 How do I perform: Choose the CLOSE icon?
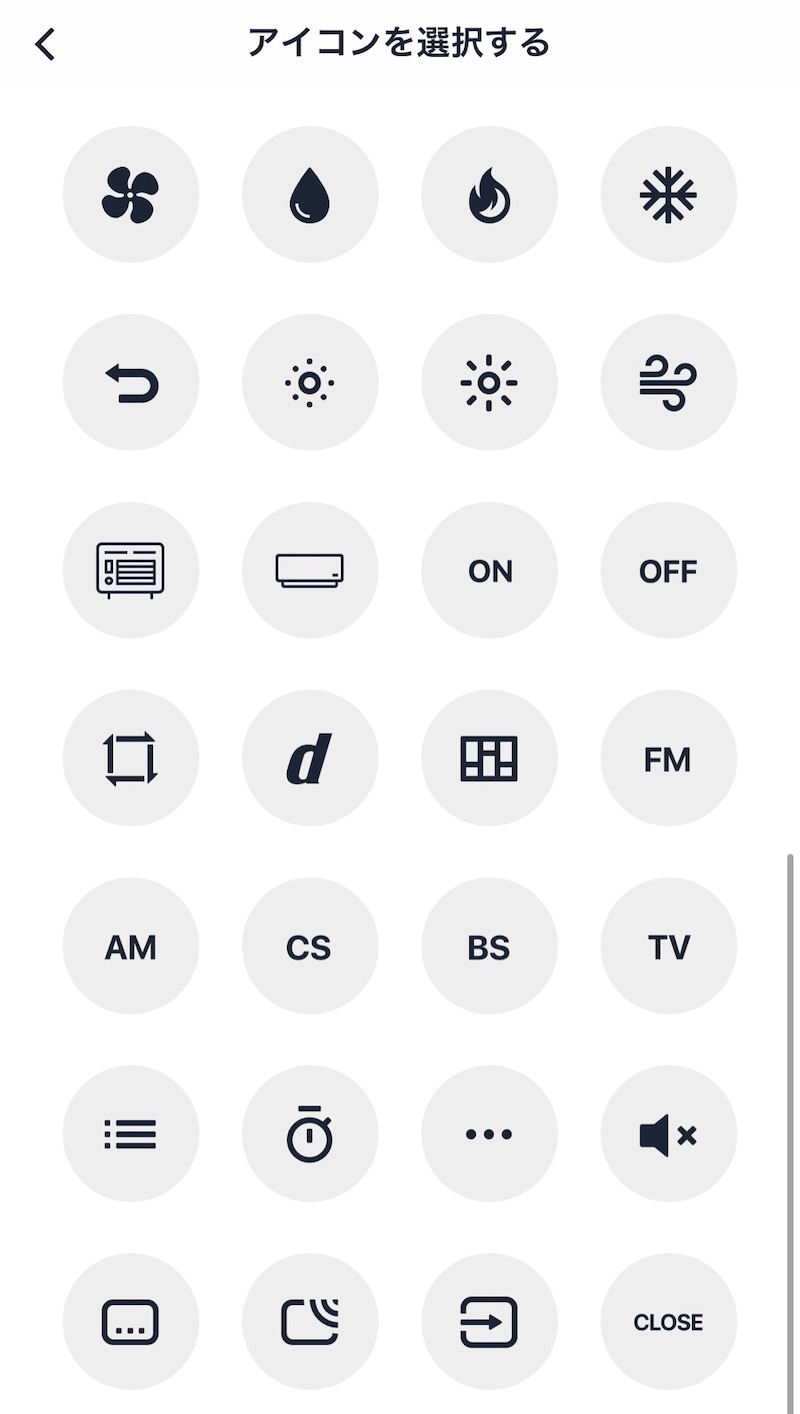[669, 1322]
